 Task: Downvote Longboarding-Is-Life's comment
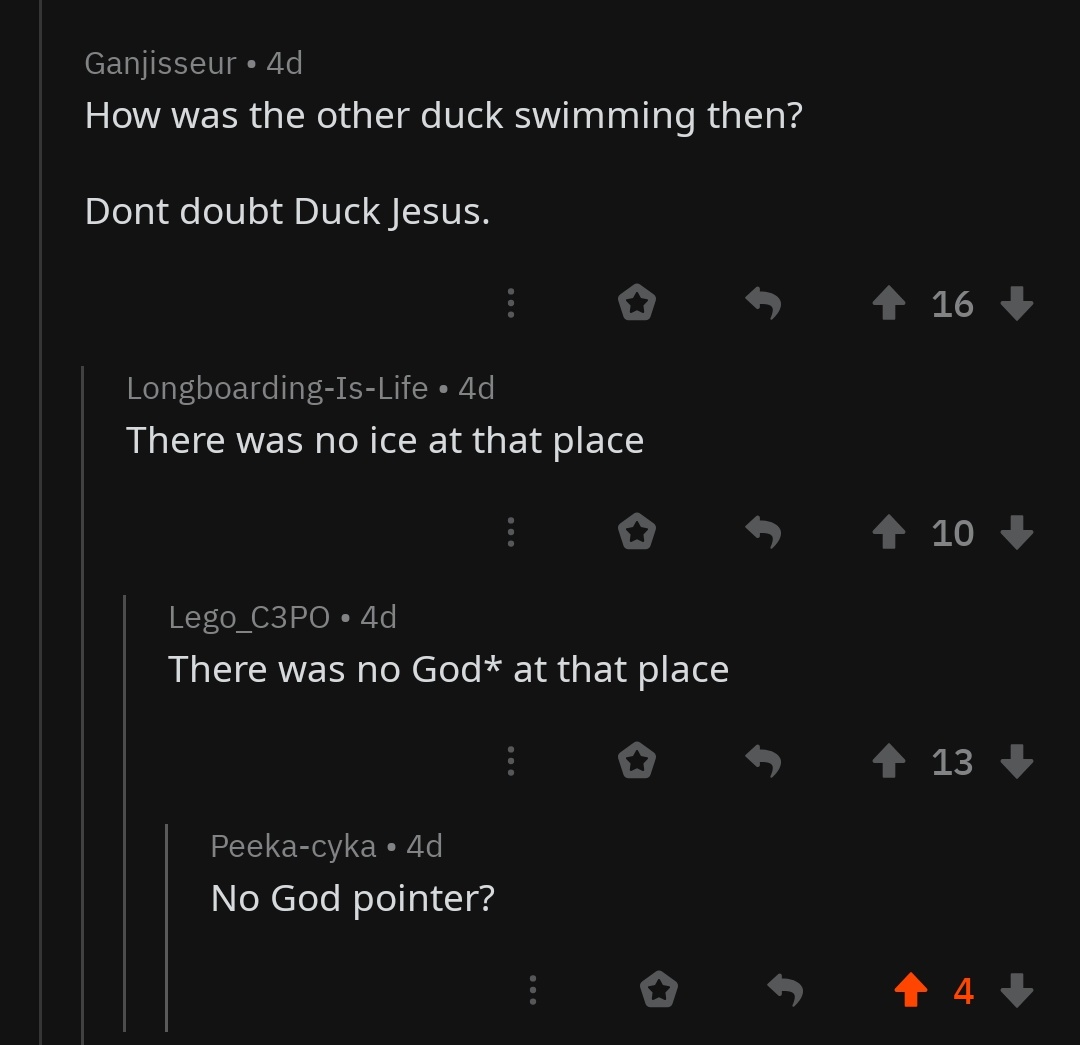[1017, 532]
